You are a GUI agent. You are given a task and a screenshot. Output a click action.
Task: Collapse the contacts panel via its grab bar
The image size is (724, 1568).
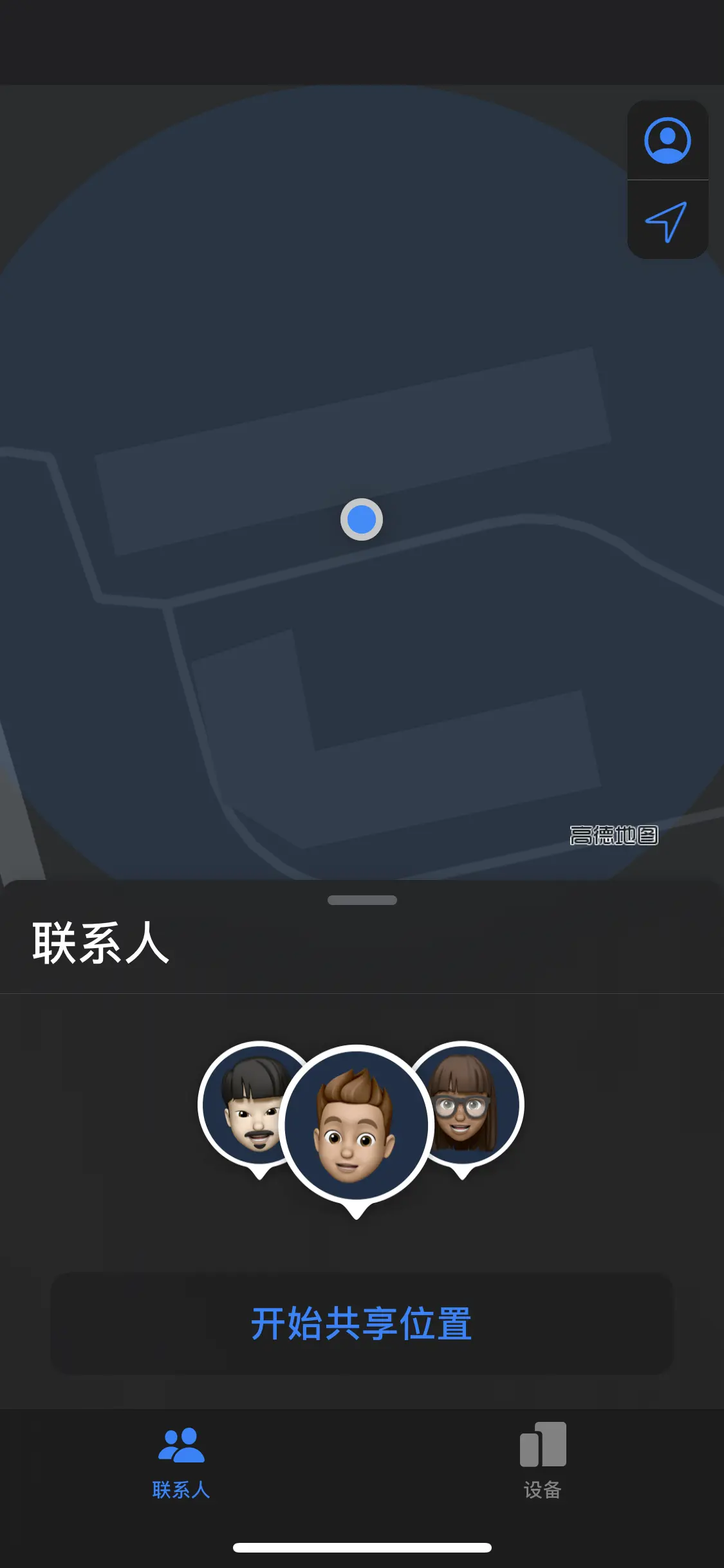[362, 901]
